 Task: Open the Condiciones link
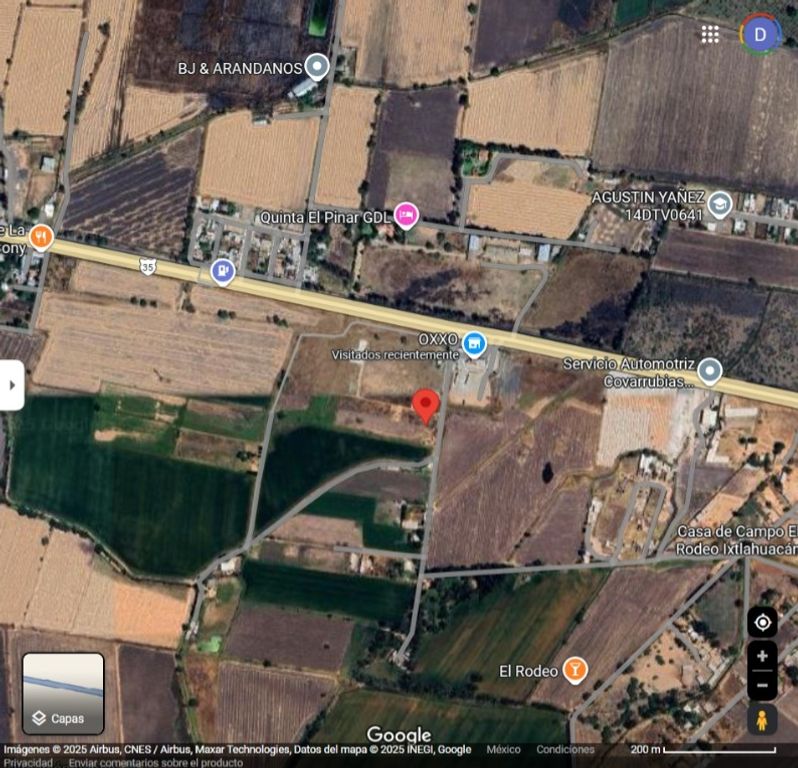[565, 749]
